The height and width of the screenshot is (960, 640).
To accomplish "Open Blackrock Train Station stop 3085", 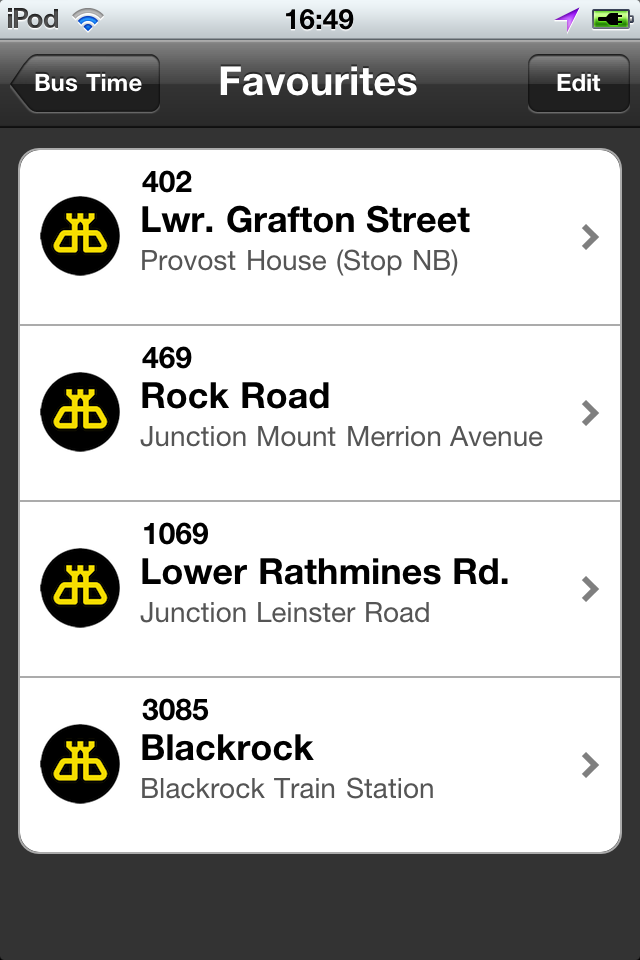I will pyautogui.click(x=320, y=765).
